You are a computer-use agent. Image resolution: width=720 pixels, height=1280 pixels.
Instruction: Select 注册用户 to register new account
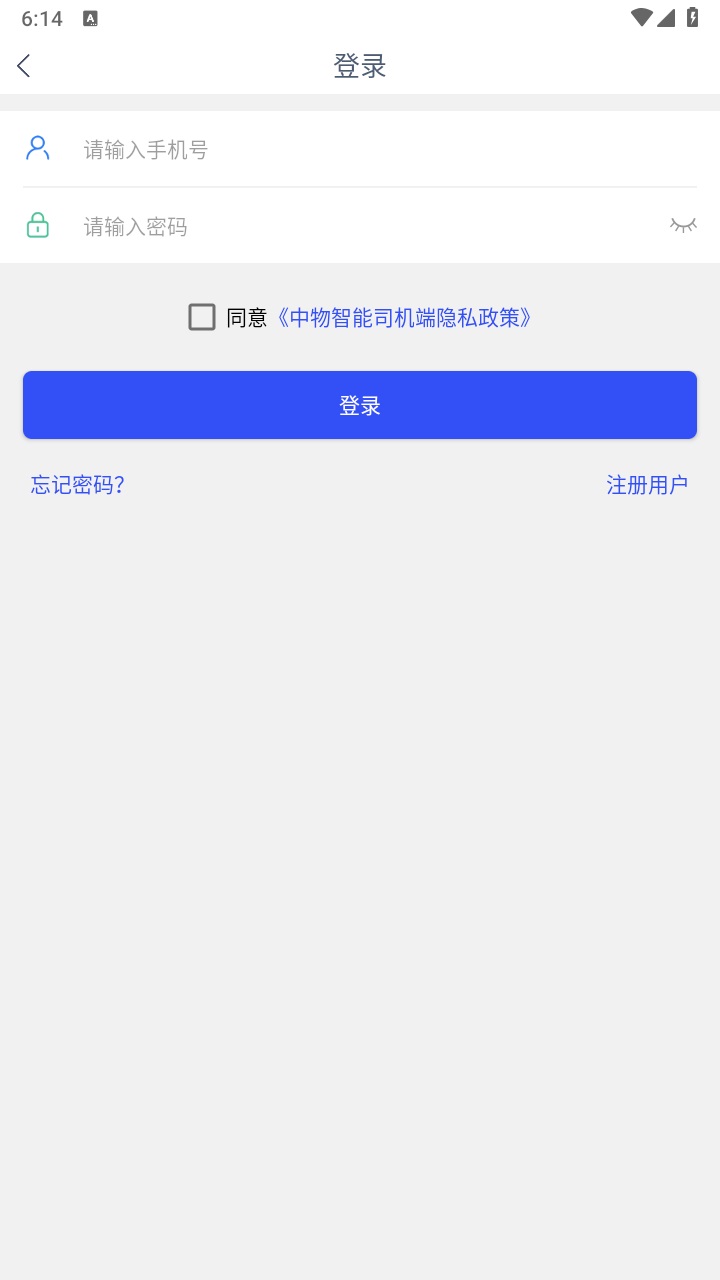[x=647, y=484]
